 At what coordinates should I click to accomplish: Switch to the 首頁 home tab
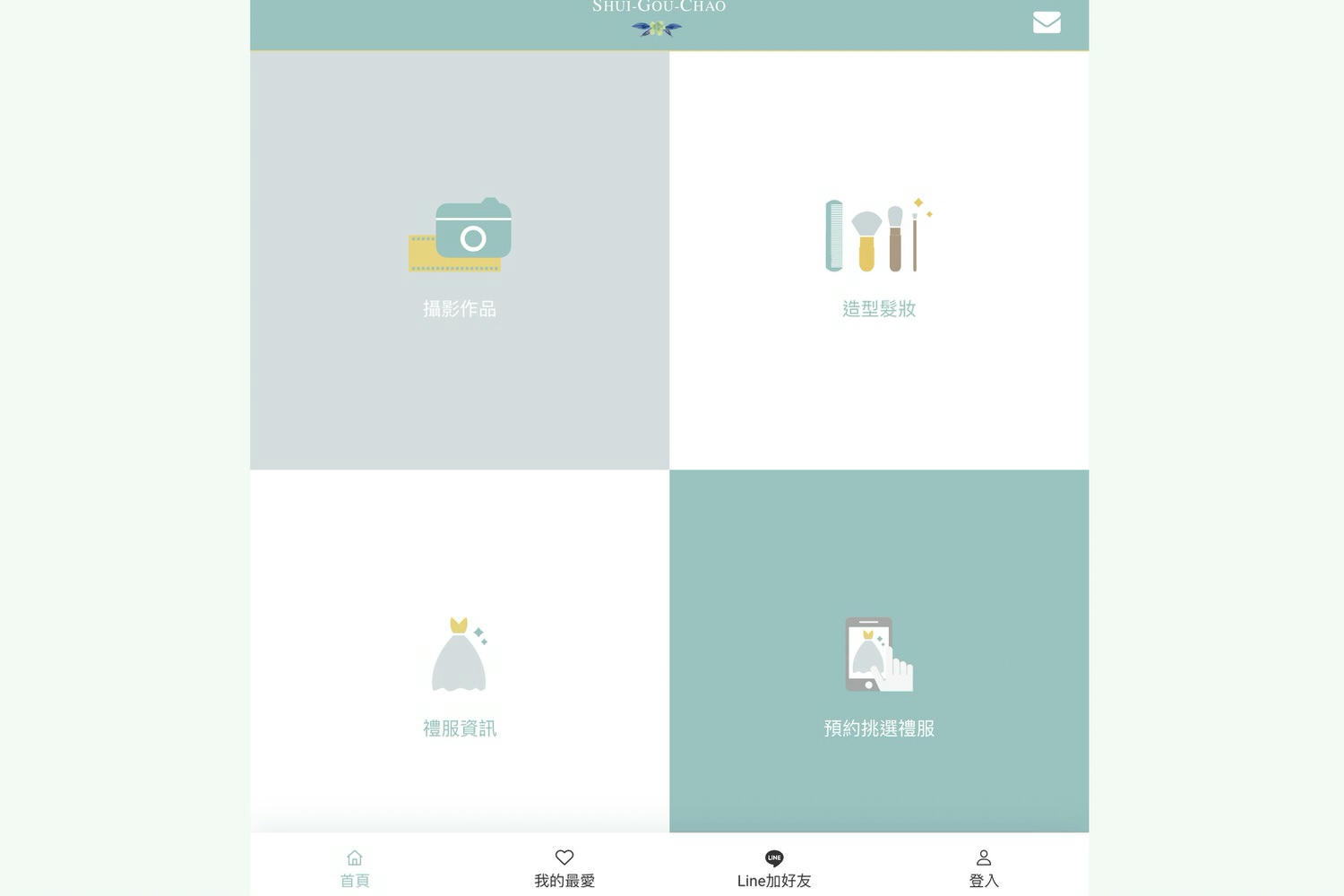(355, 868)
